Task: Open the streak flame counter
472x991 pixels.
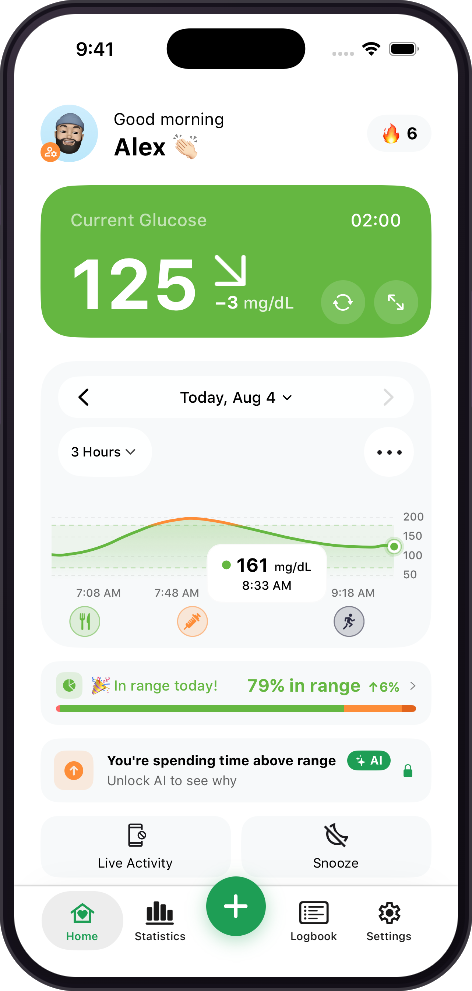Action: 399,133
